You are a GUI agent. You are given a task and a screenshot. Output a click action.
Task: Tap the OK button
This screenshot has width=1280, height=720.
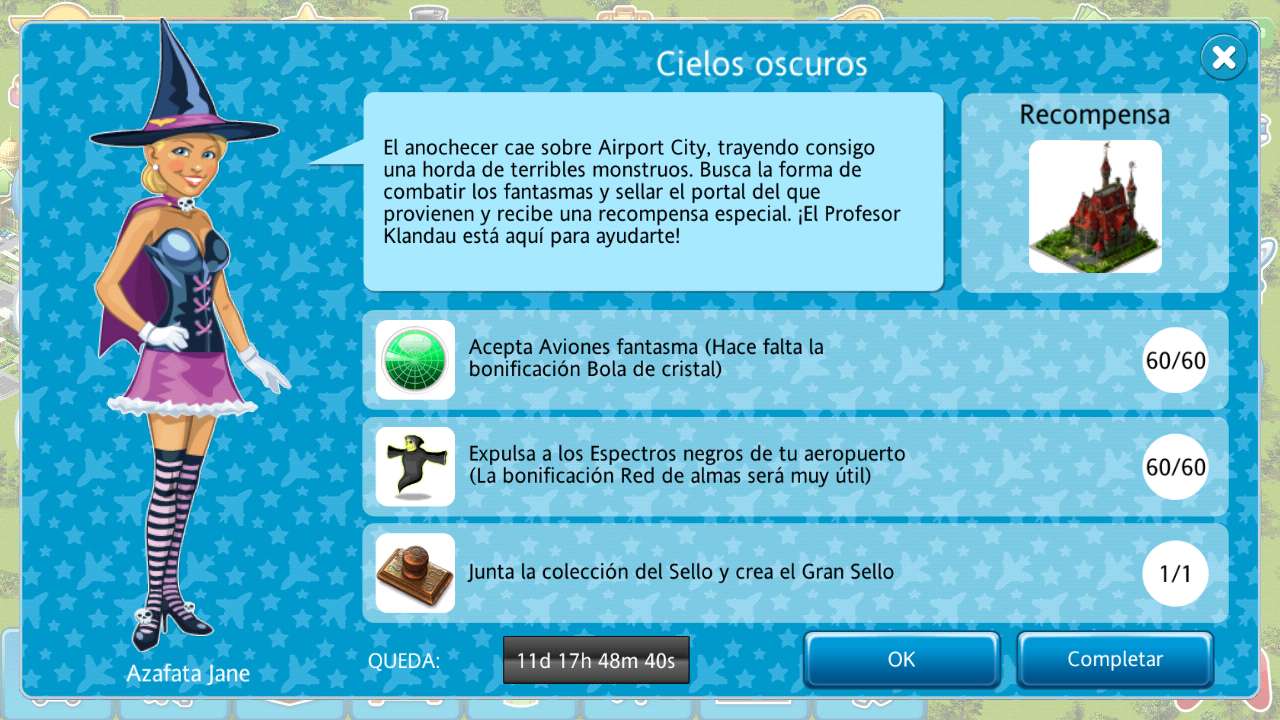(x=901, y=660)
